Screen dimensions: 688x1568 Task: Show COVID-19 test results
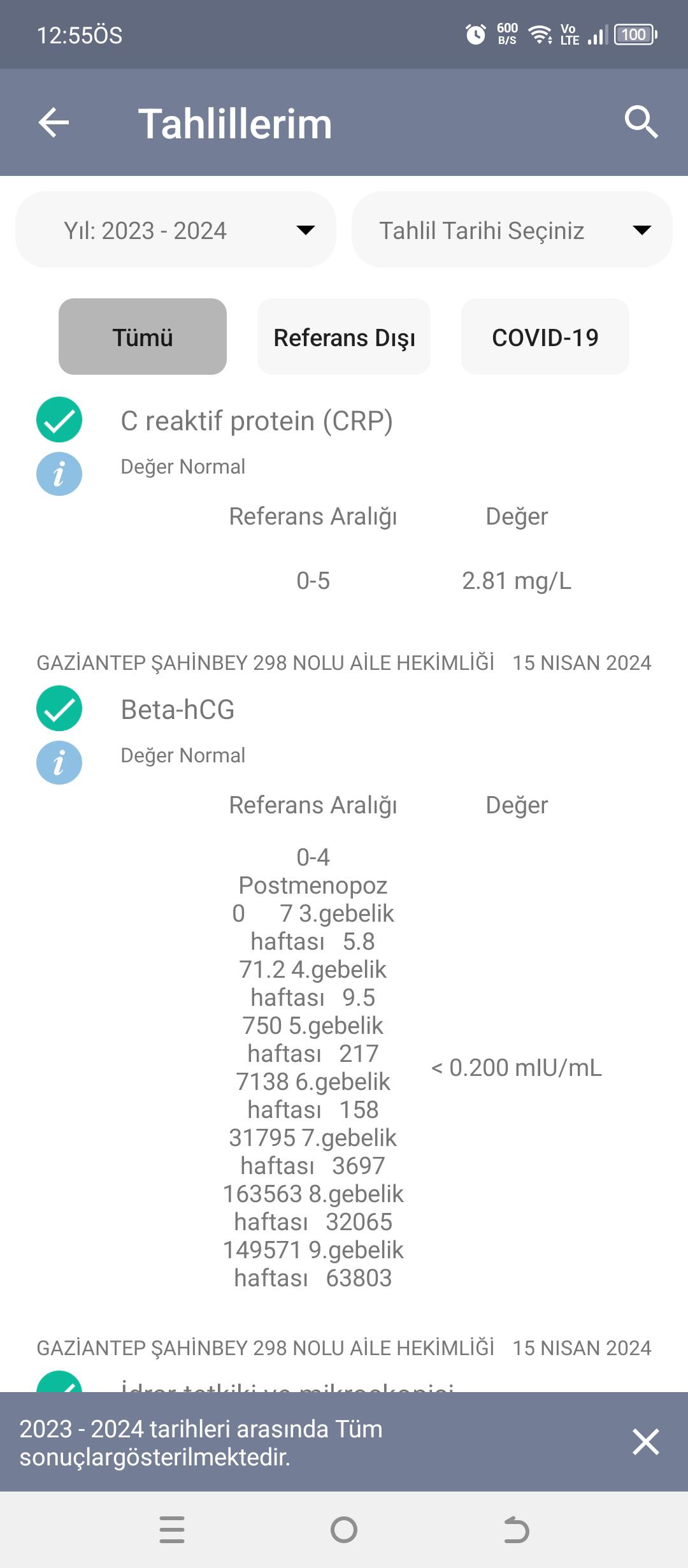pos(545,337)
